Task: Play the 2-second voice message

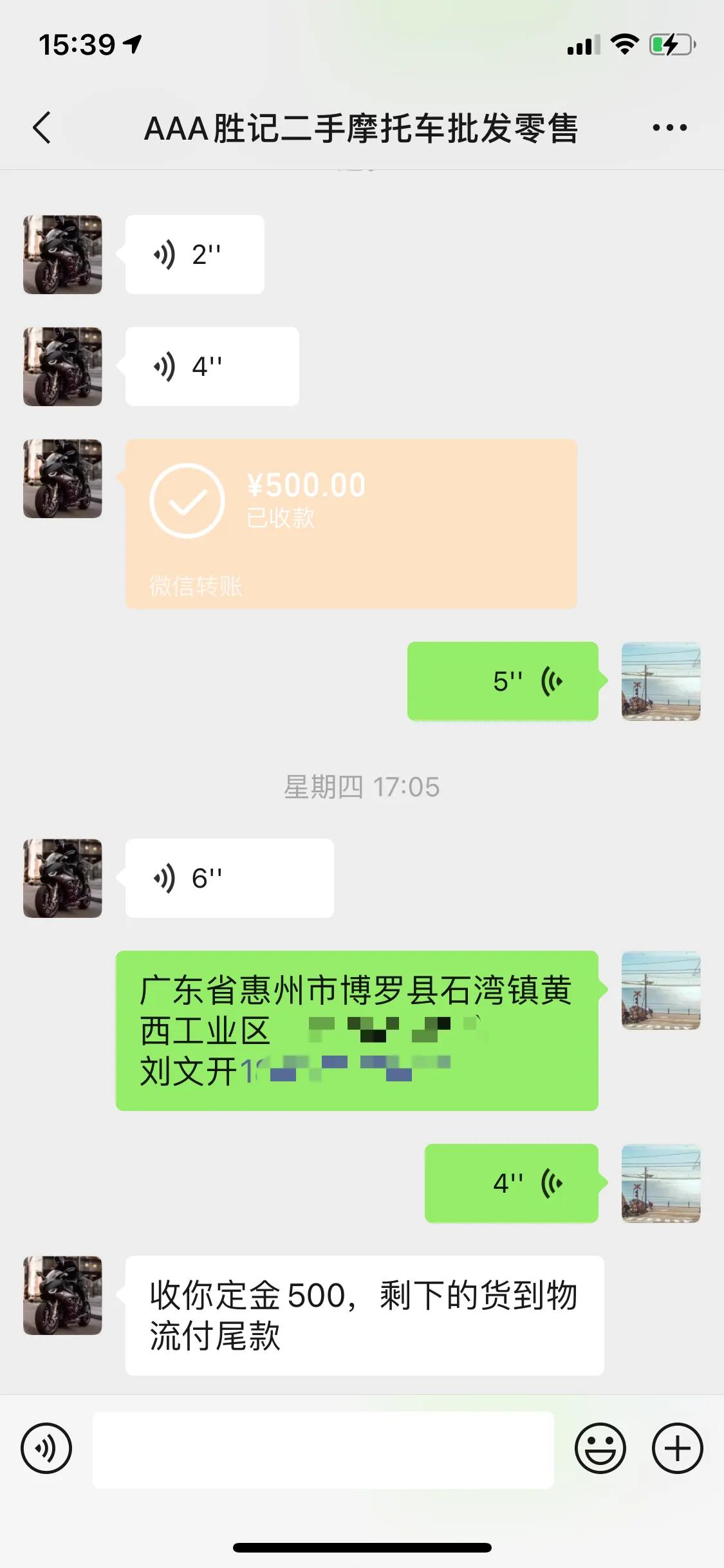Action: point(194,255)
